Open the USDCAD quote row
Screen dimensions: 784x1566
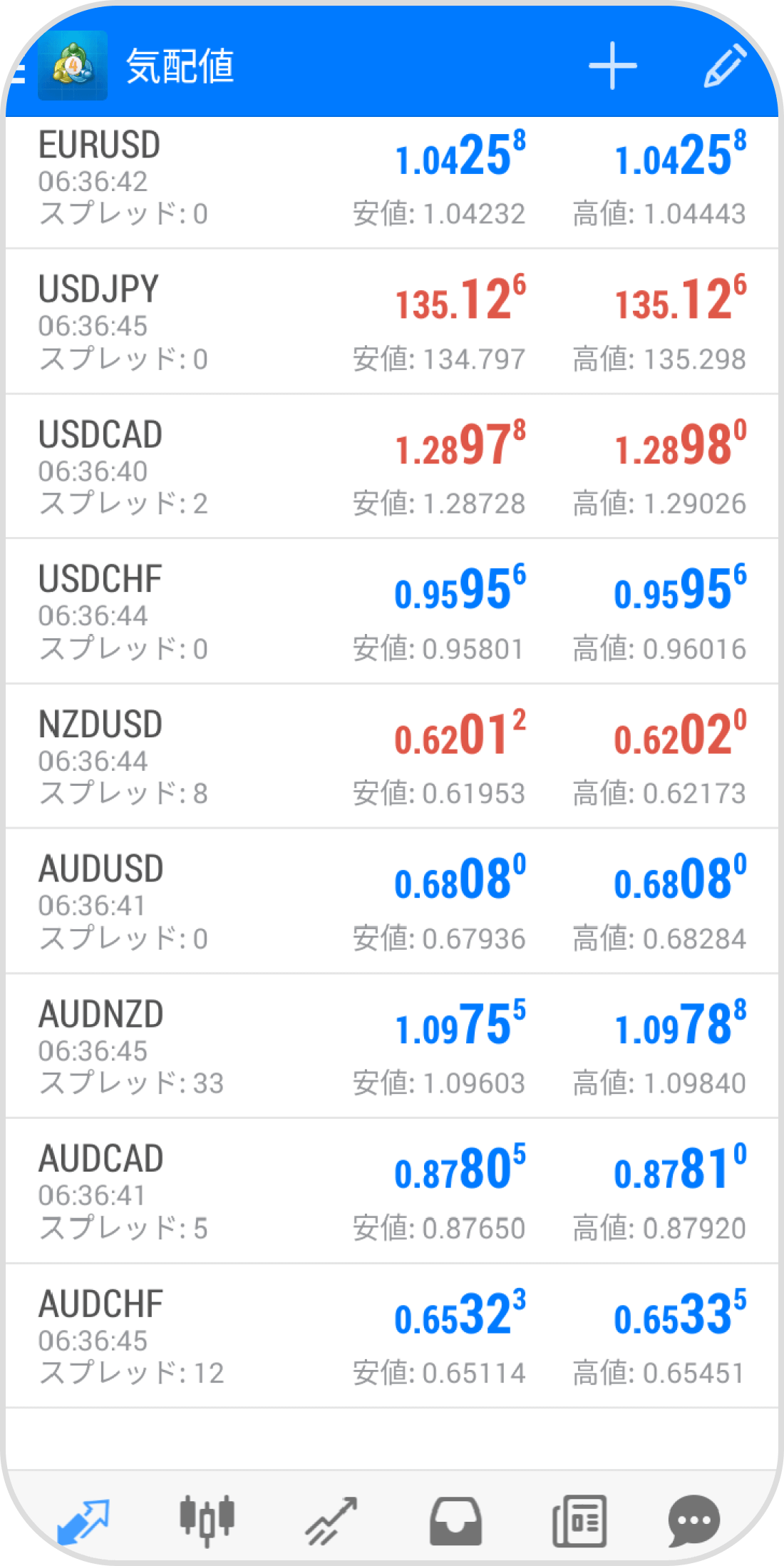[392, 468]
